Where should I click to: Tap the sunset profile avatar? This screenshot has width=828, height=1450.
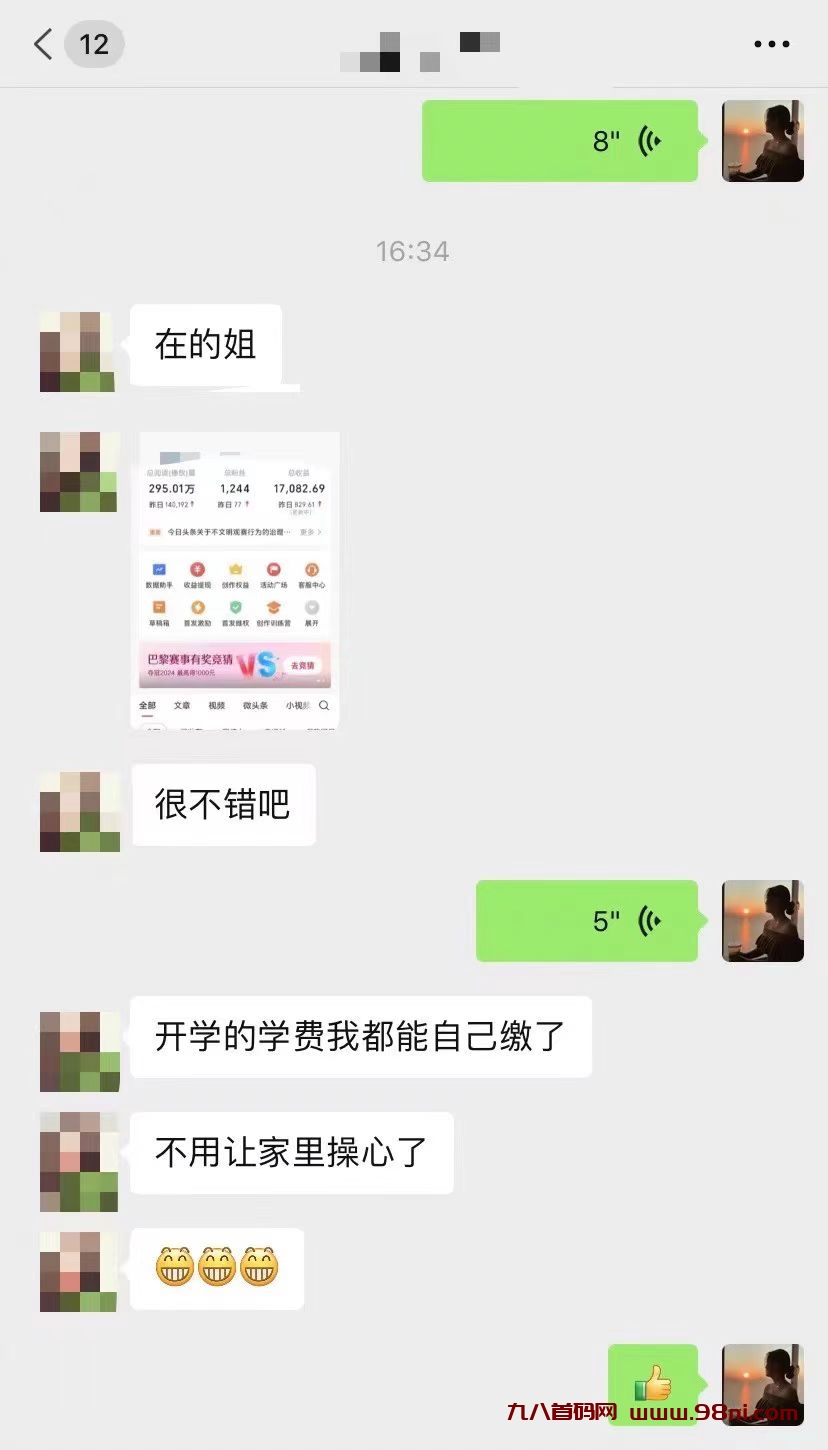762,140
